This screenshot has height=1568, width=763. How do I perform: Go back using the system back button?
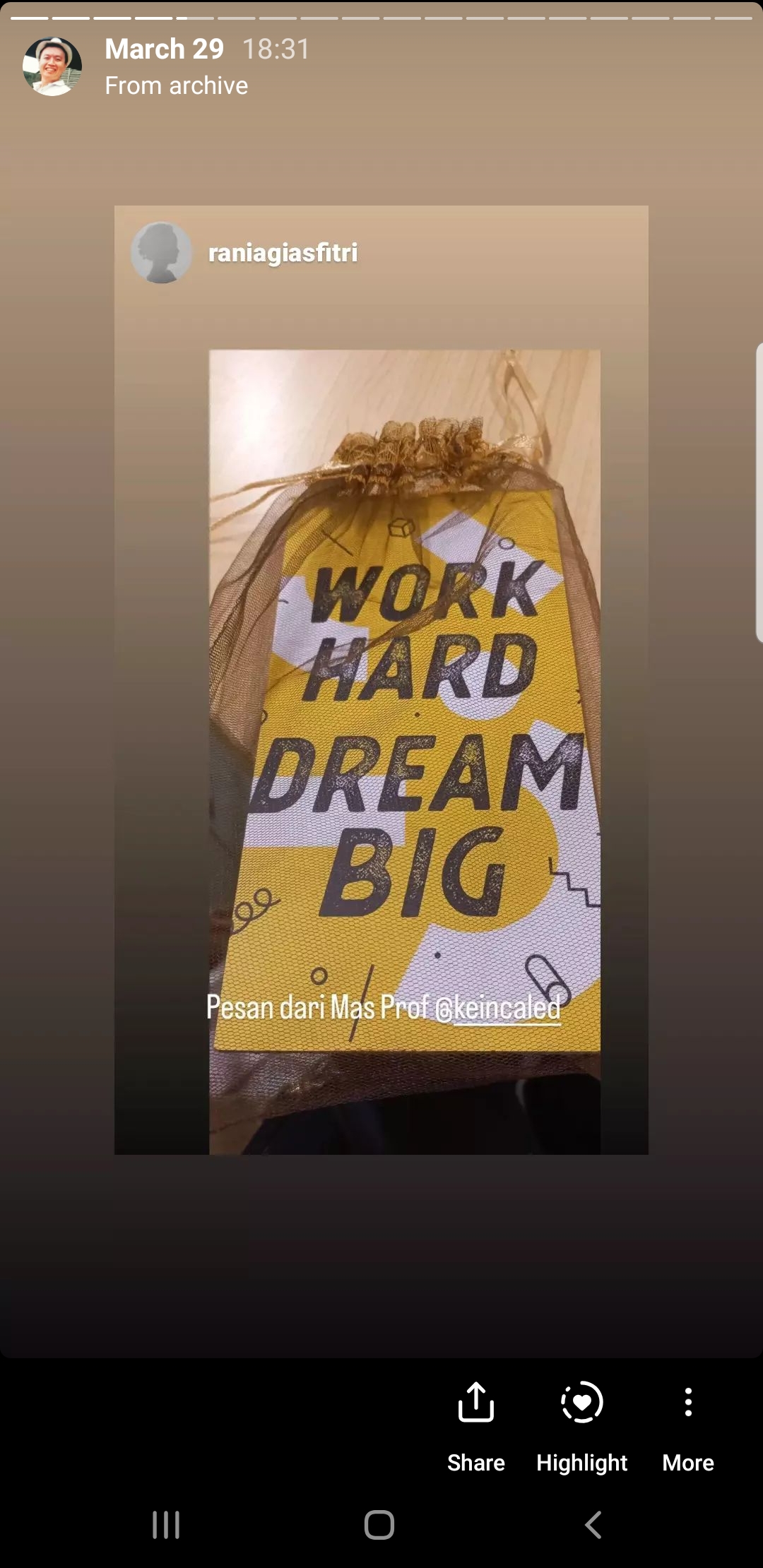click(x=593, y=1525)
